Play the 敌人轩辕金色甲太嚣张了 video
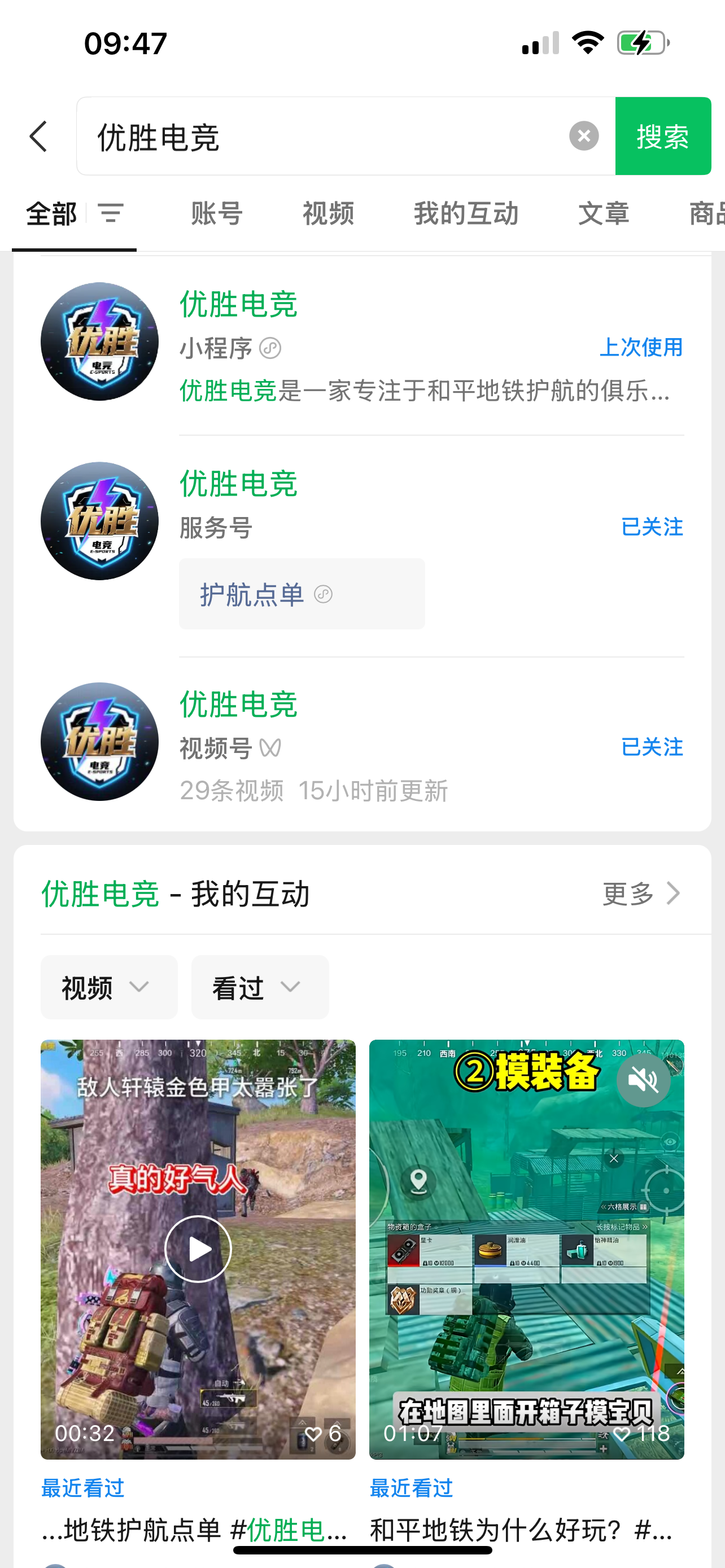 click(x=198, y=1249)
